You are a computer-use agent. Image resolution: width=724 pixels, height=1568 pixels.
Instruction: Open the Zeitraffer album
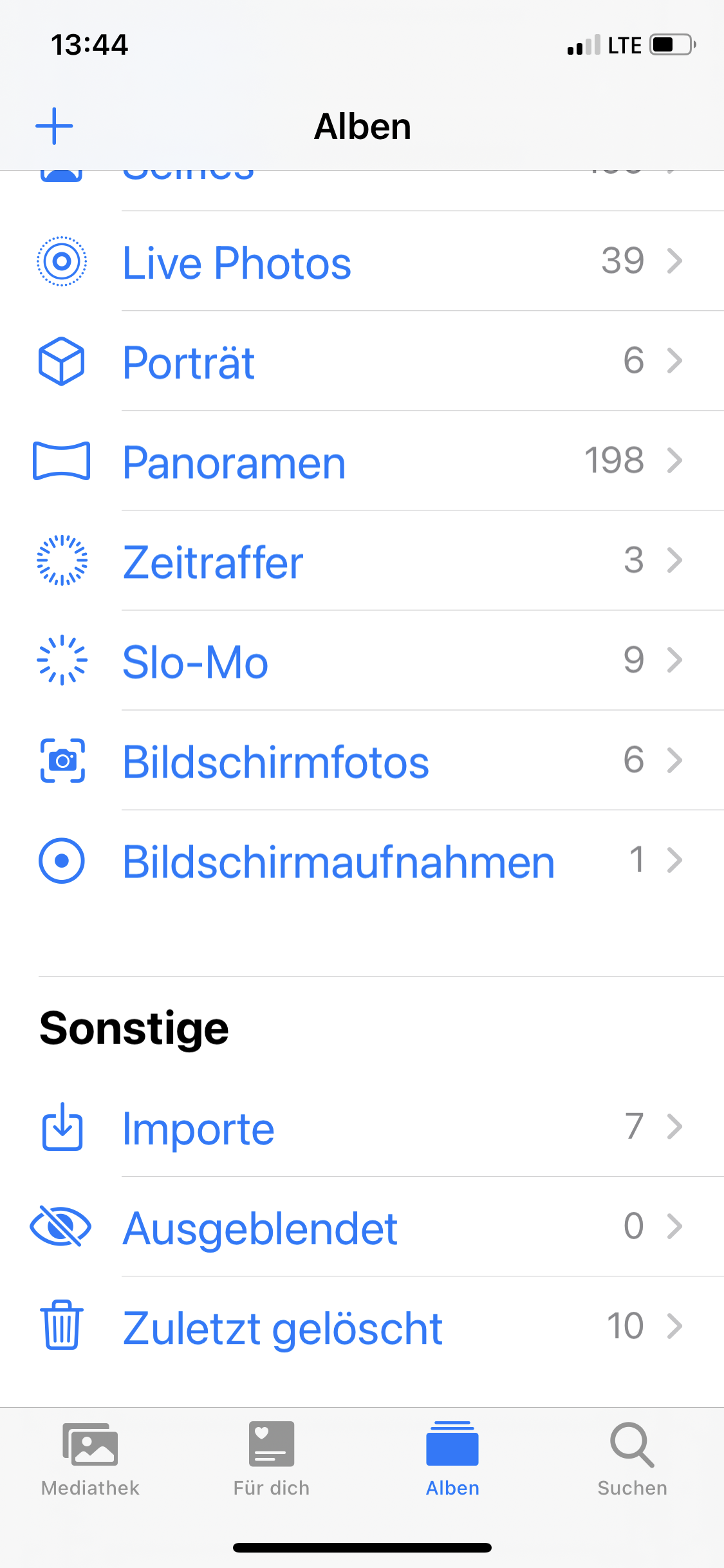tap(213, 562)
